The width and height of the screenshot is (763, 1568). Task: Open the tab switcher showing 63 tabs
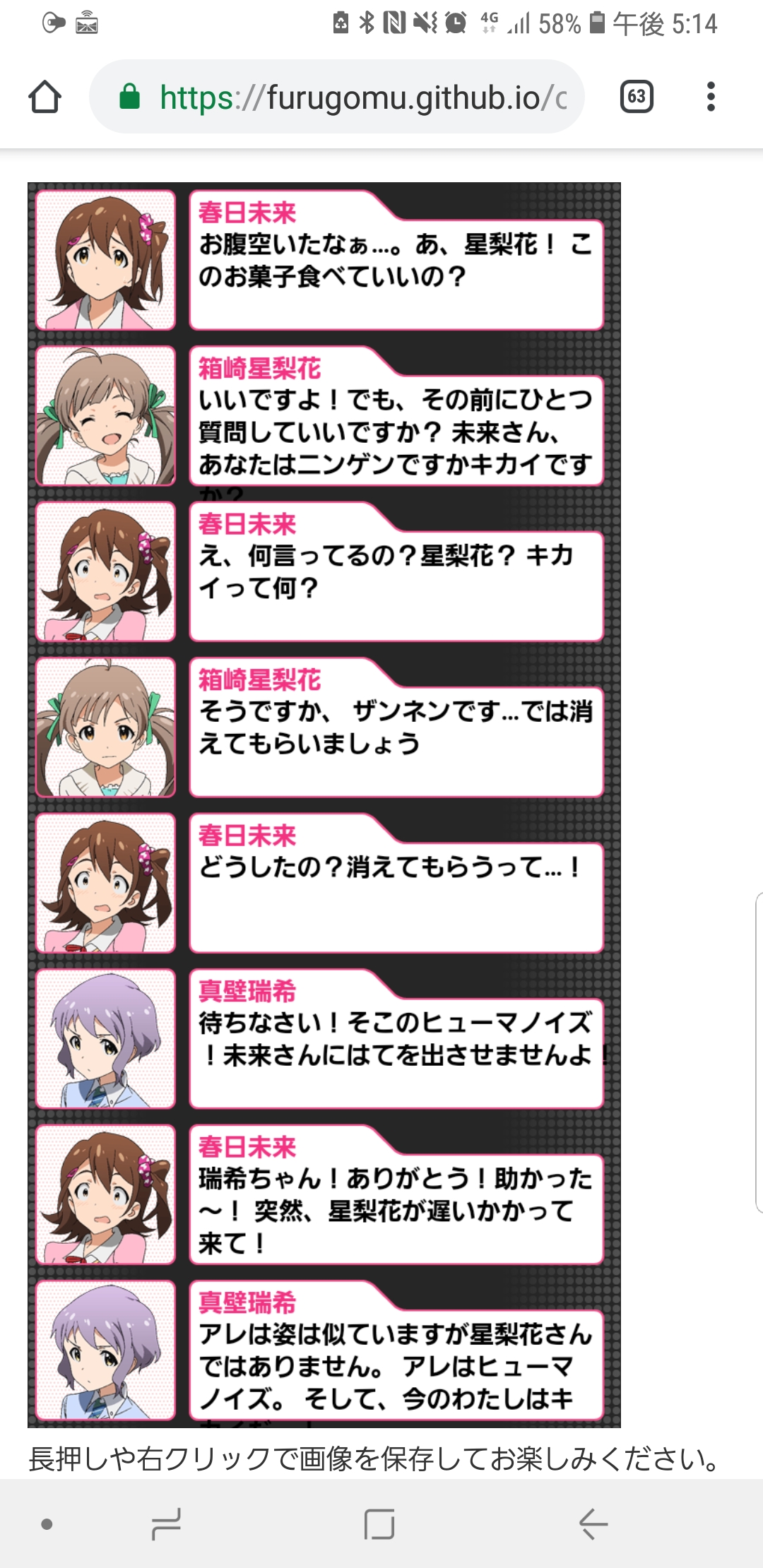pos(636,97)
